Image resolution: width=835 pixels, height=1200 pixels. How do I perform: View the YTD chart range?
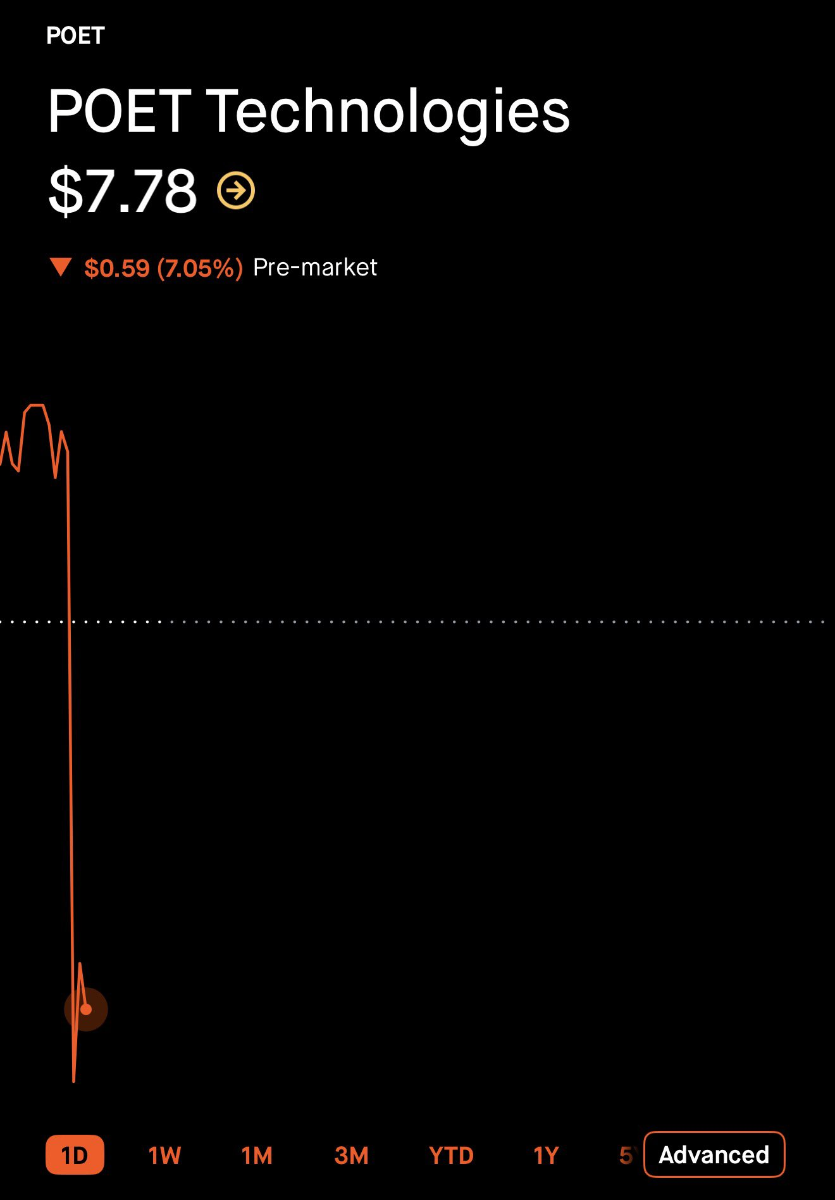coord(451,1156)
